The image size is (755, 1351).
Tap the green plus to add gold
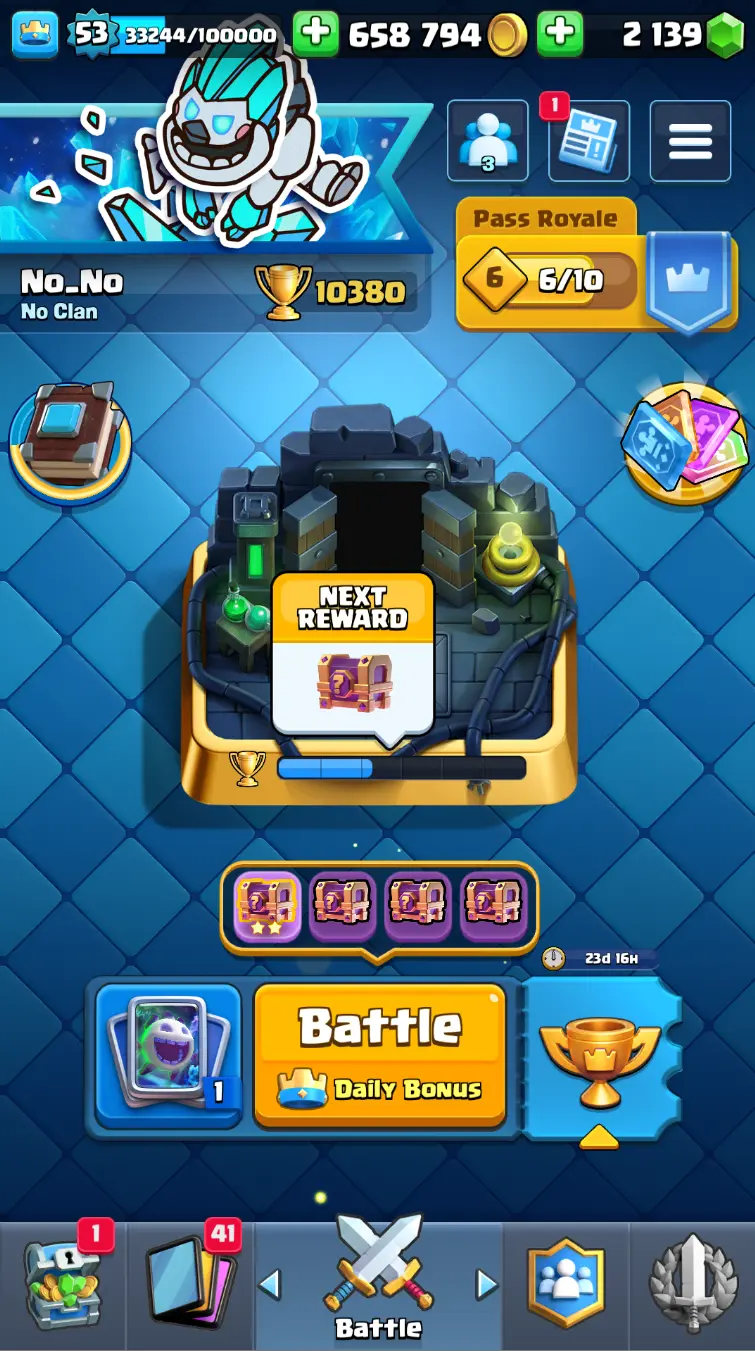coord(316,35)
